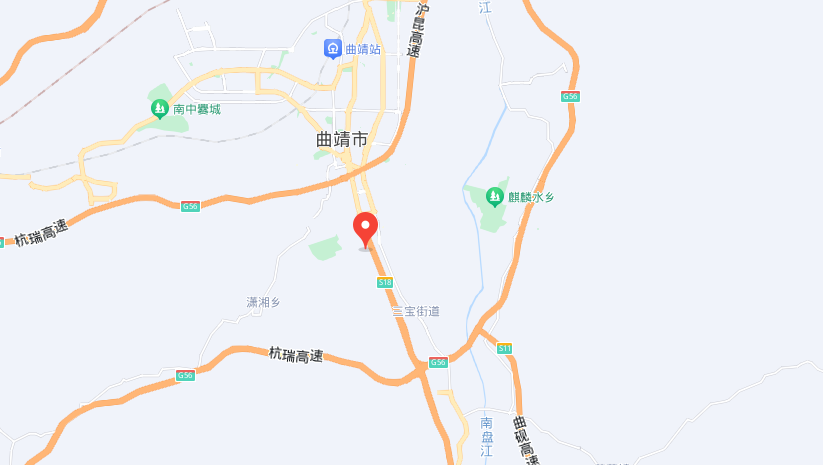This screenshot has width=823, height=465.
Task: Open the 南中爨城 scenic spot marker
Action: (159, 108)
